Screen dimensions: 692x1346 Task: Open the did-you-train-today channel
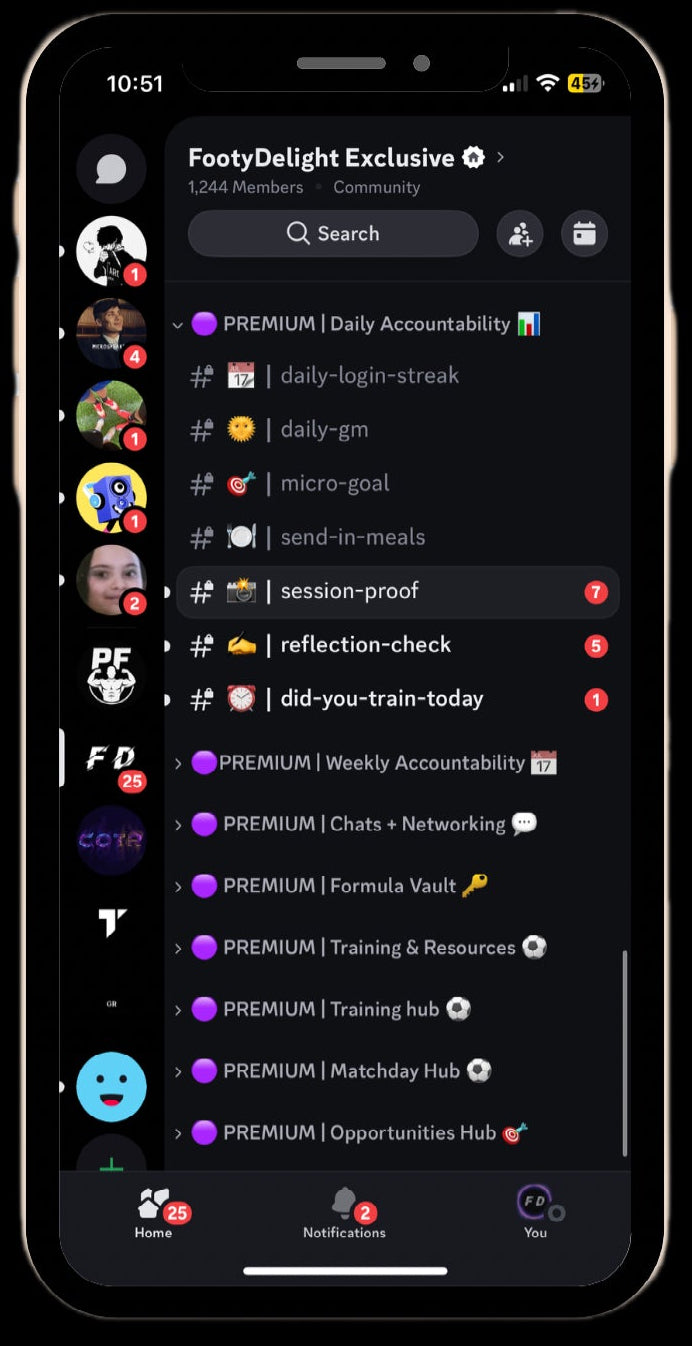coord(381,700)
